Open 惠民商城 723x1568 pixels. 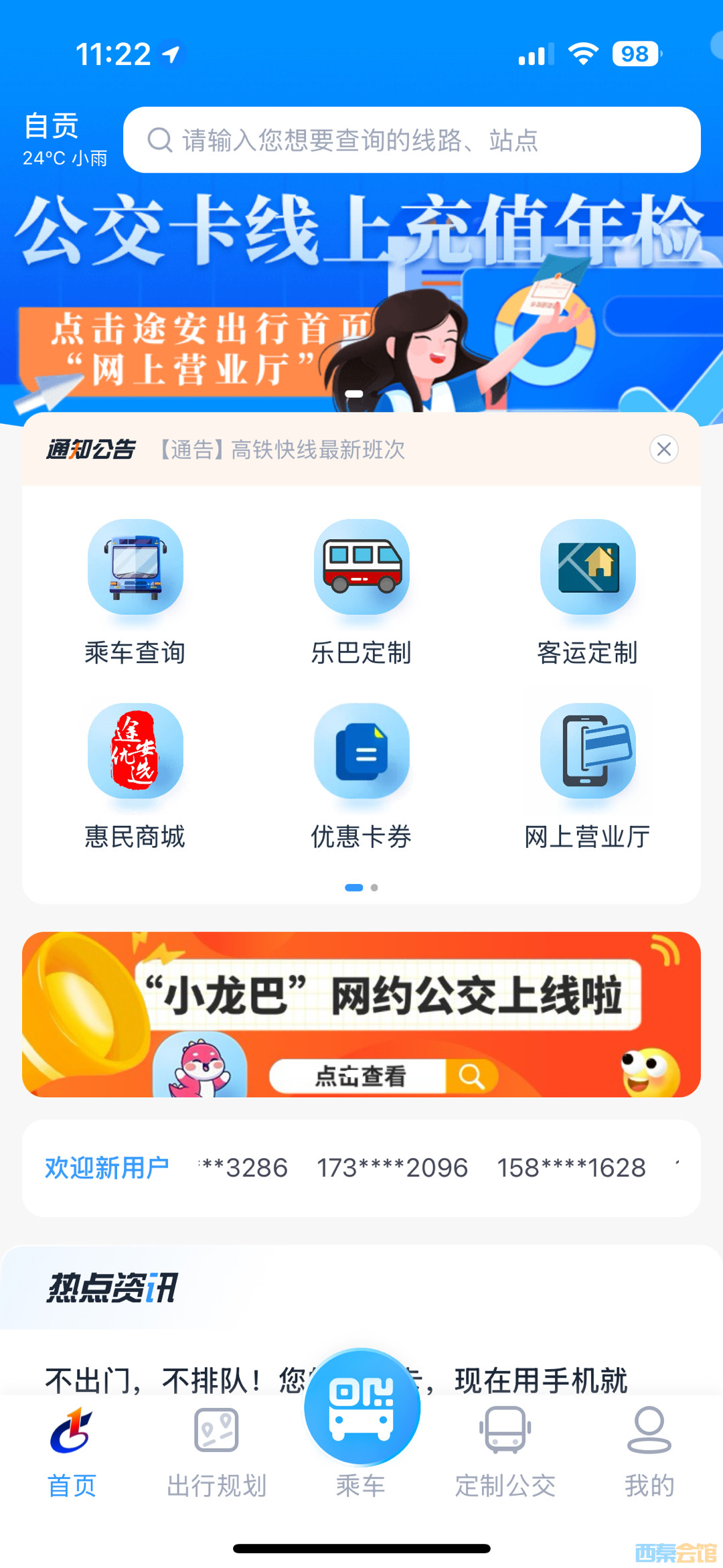click(135, 775)
